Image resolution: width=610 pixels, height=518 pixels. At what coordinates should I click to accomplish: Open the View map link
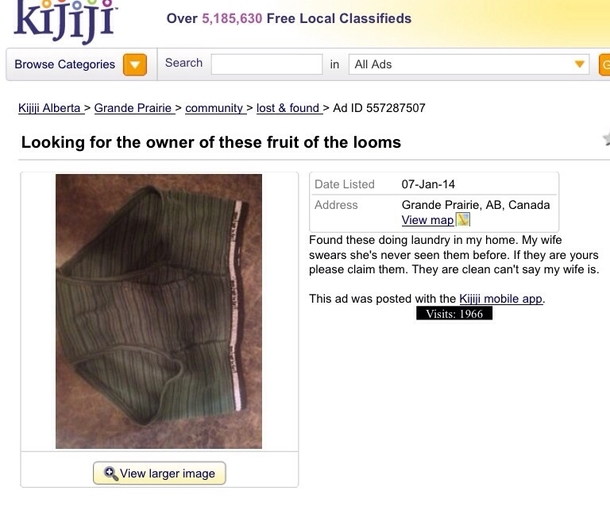(427, 220)
